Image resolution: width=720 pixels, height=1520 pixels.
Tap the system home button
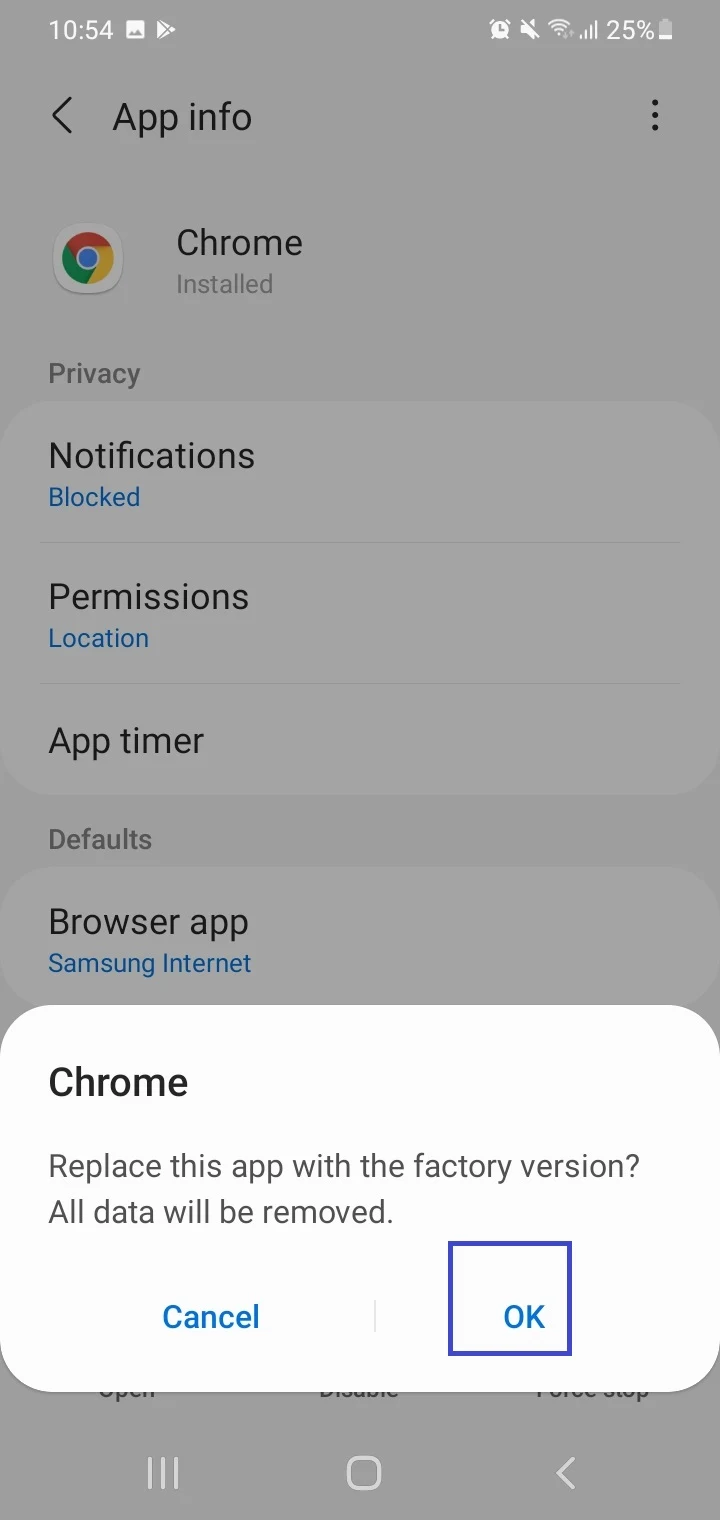(363, 1472)
